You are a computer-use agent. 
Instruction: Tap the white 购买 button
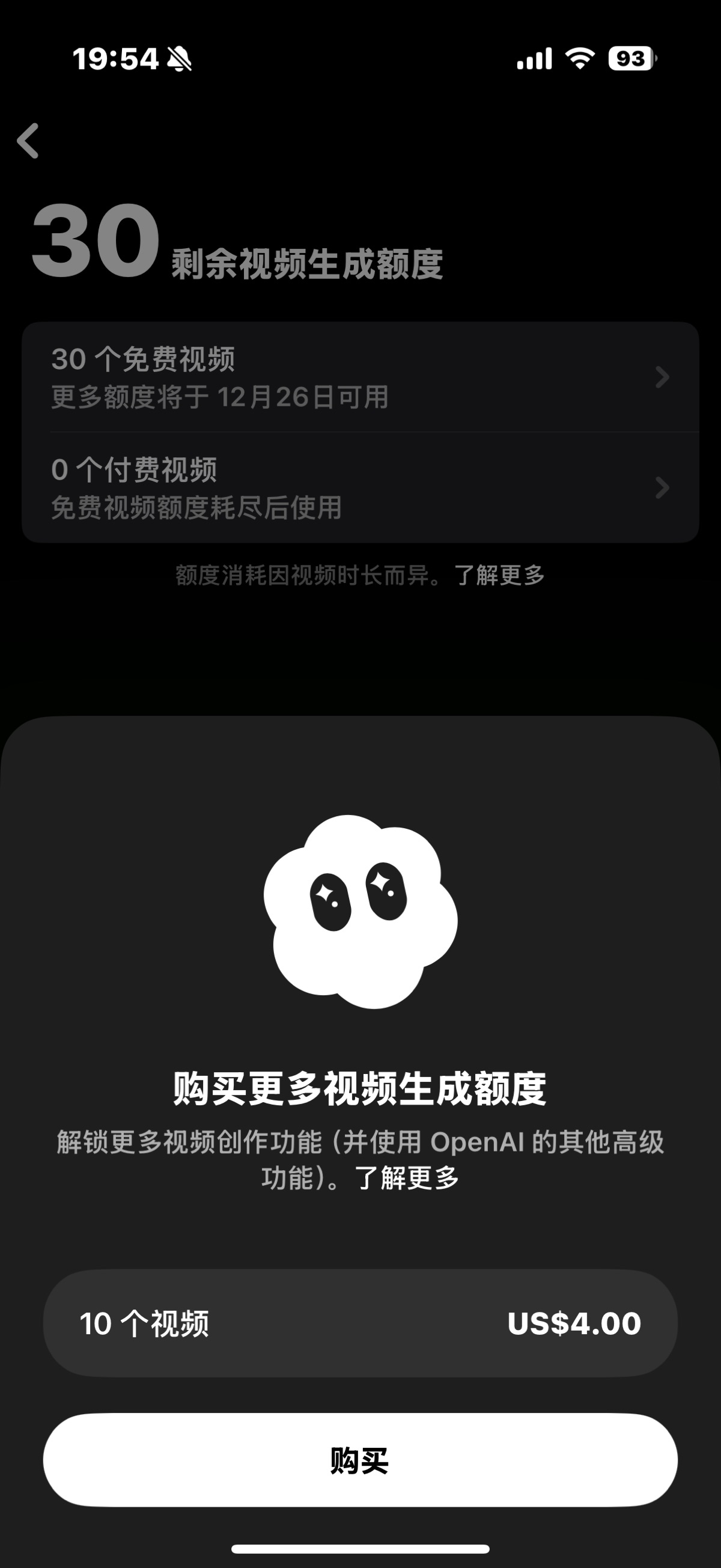[359, 1461]
